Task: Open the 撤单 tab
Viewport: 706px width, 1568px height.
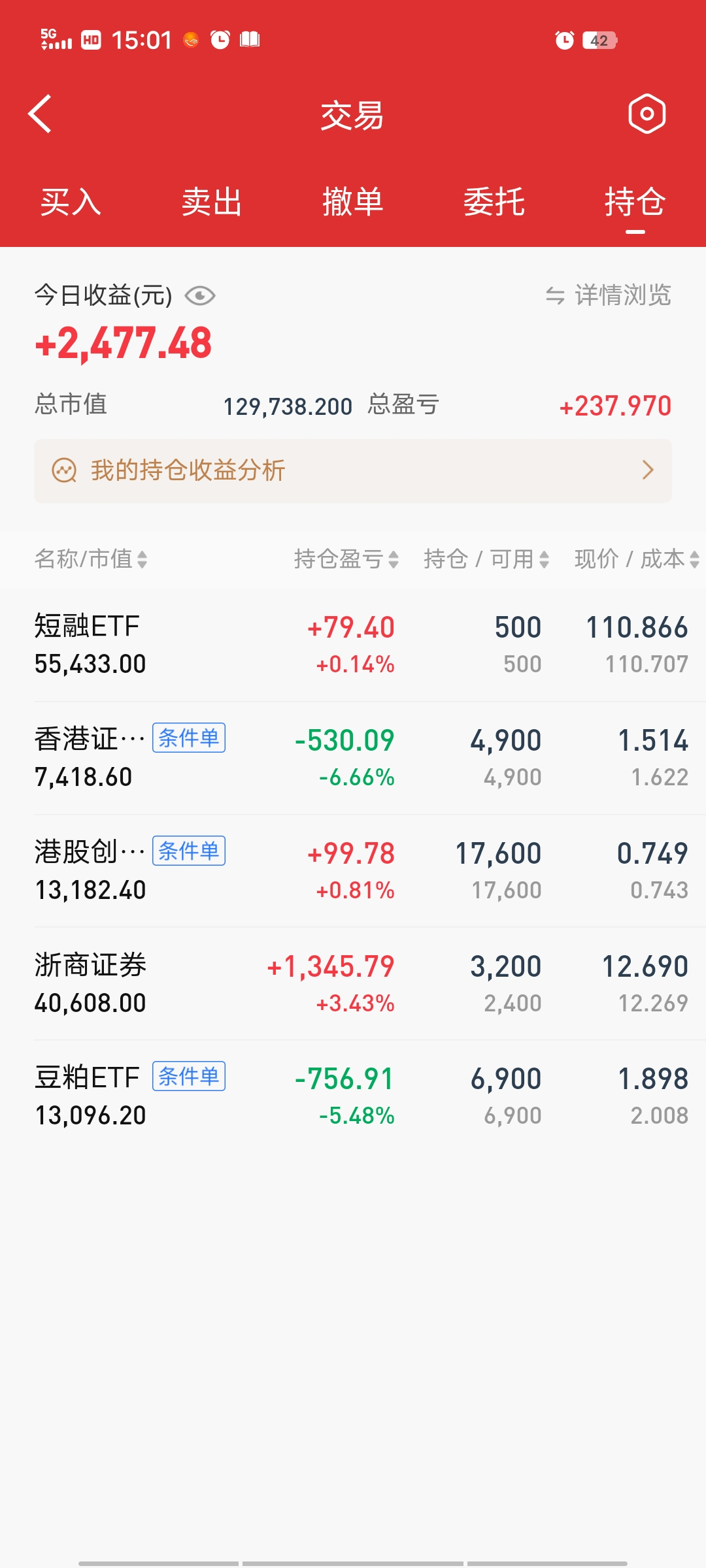Action: click(x=353, y=201)
